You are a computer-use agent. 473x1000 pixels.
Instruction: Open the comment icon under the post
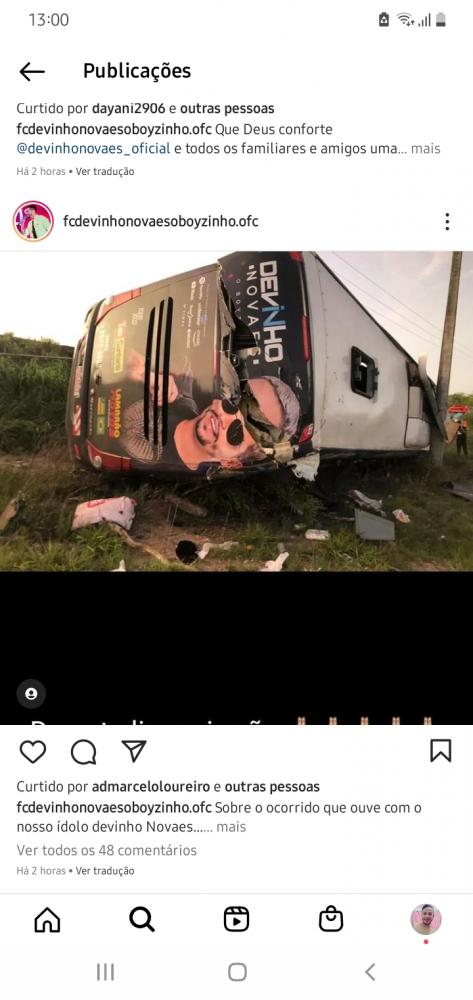point(84,751)
